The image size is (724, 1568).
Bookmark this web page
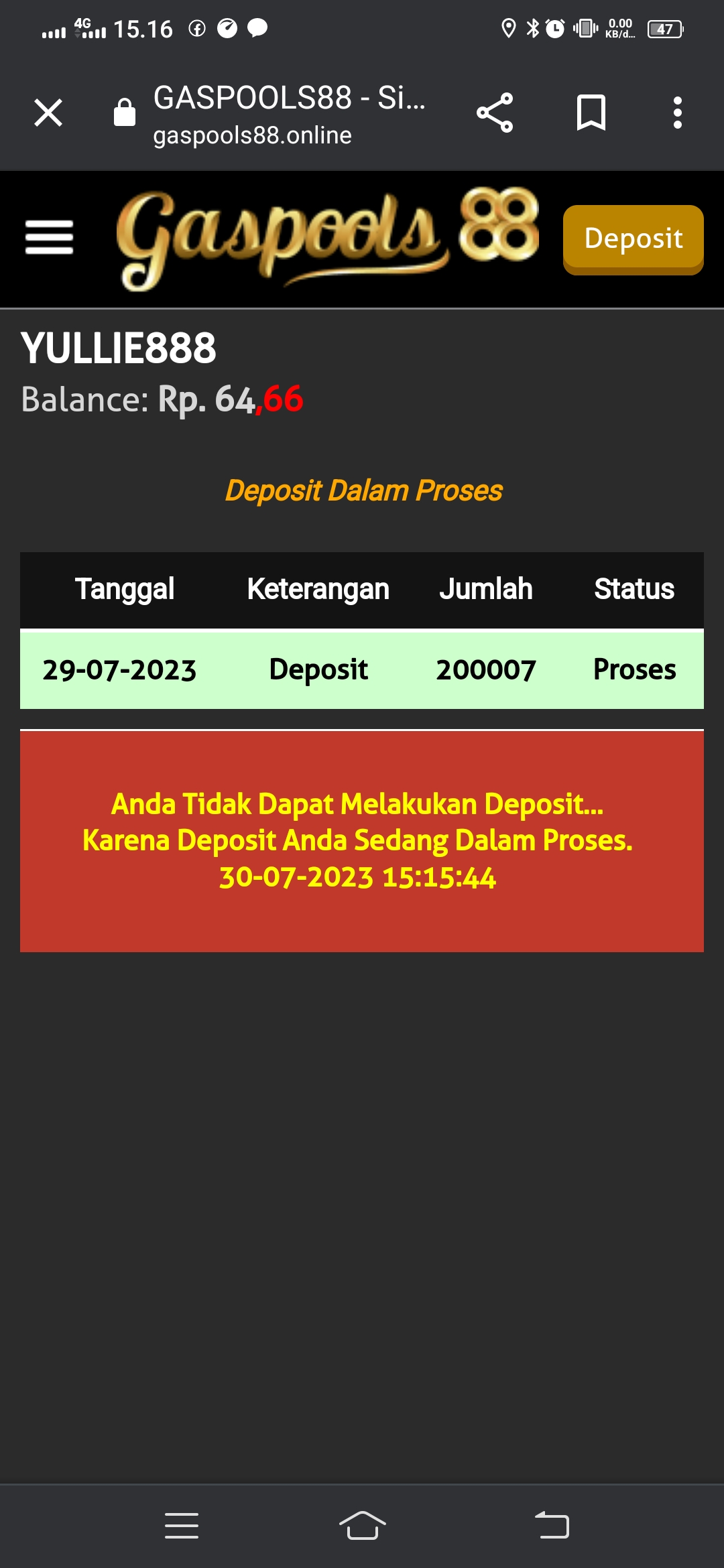tap(591, 113)
